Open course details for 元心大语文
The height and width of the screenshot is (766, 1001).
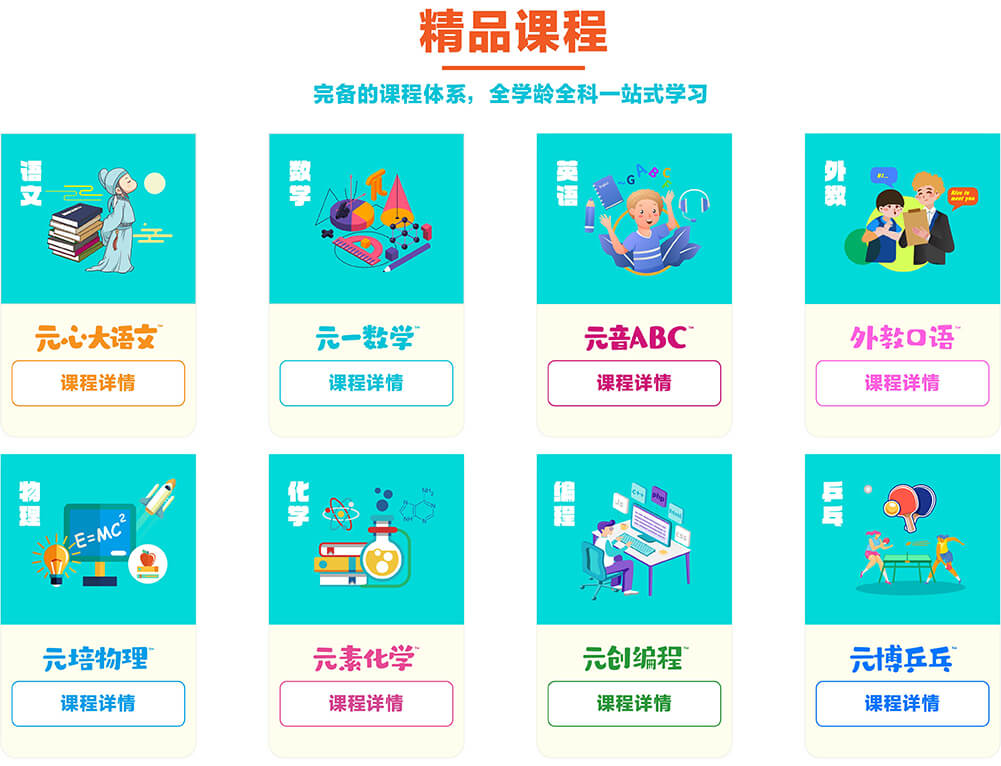[x=98, y=383]
